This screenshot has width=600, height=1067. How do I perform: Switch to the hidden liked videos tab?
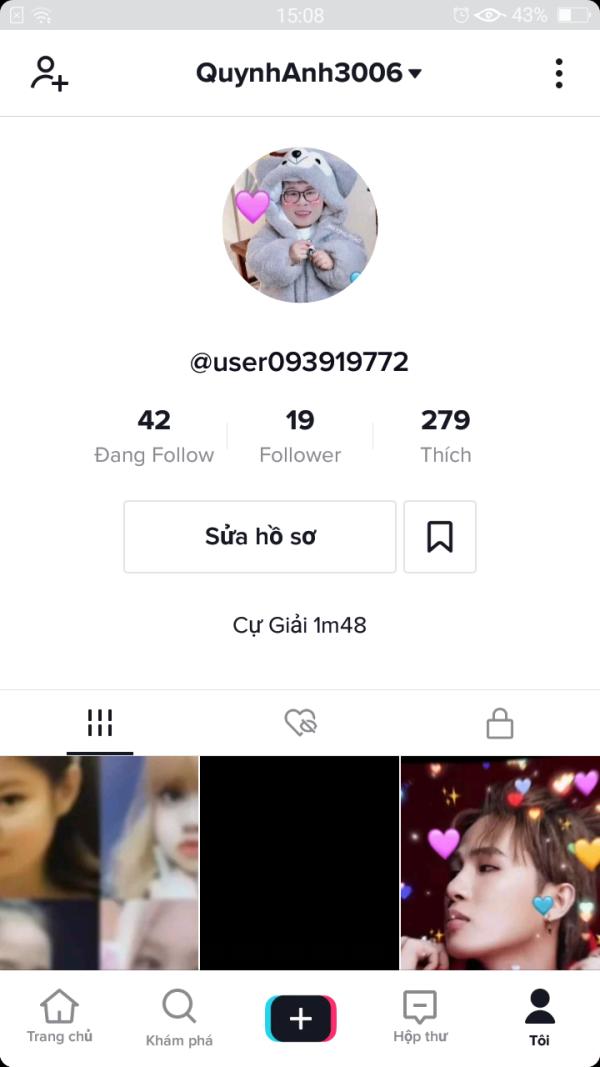tap(300, 723)
